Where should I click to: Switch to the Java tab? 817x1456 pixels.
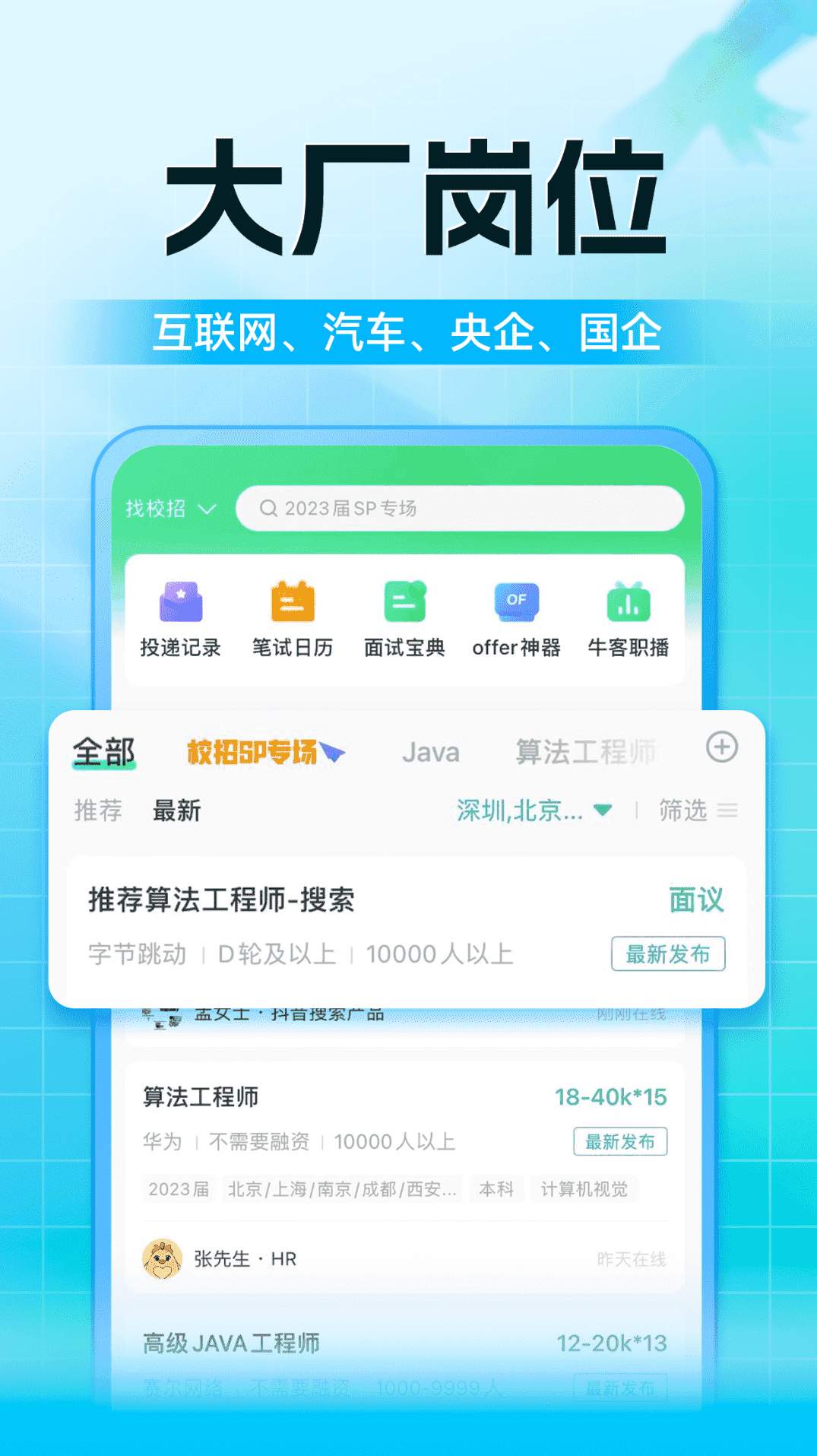pos(430,753)
